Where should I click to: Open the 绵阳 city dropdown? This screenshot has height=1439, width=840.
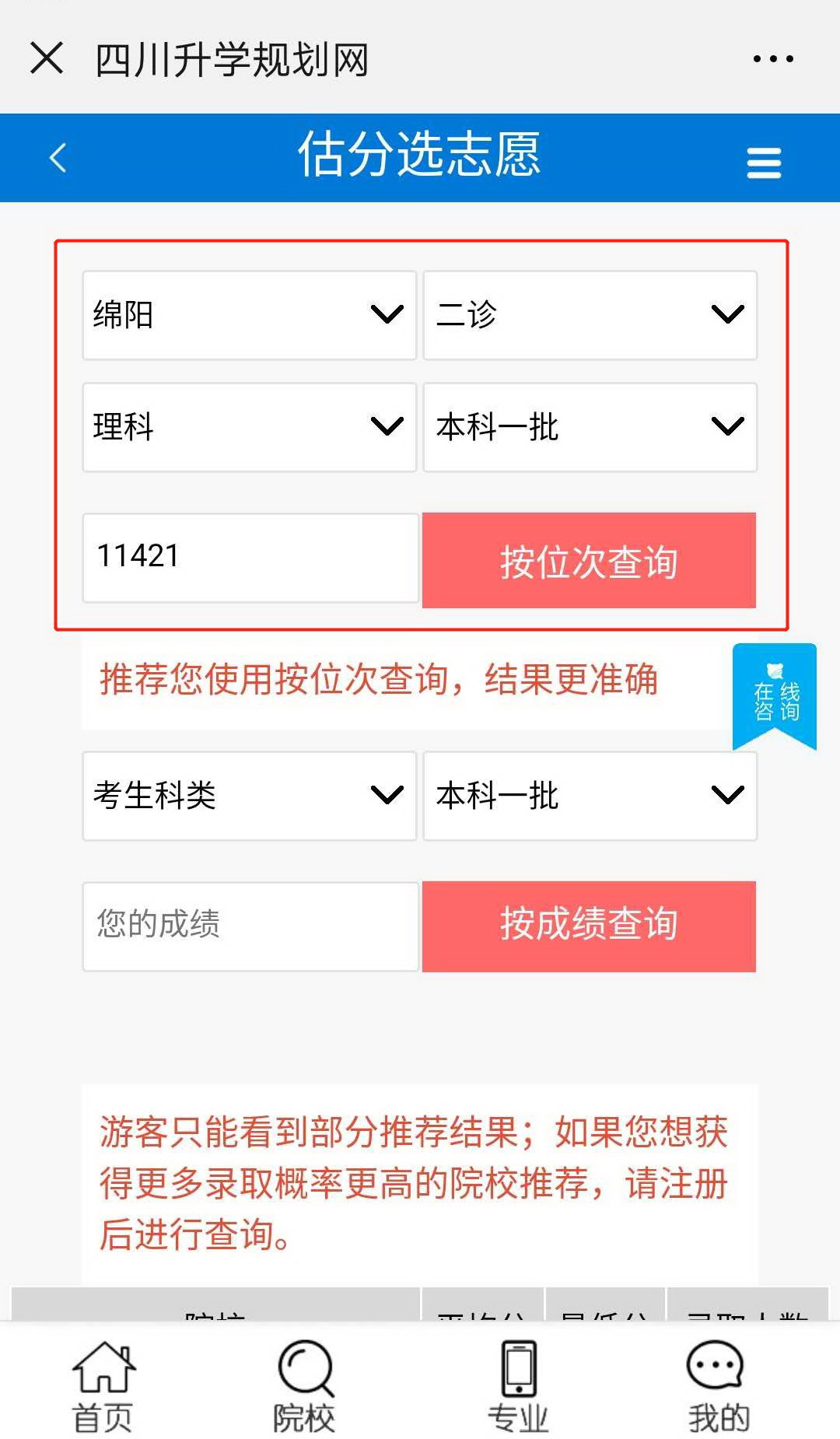coord(249,314)
